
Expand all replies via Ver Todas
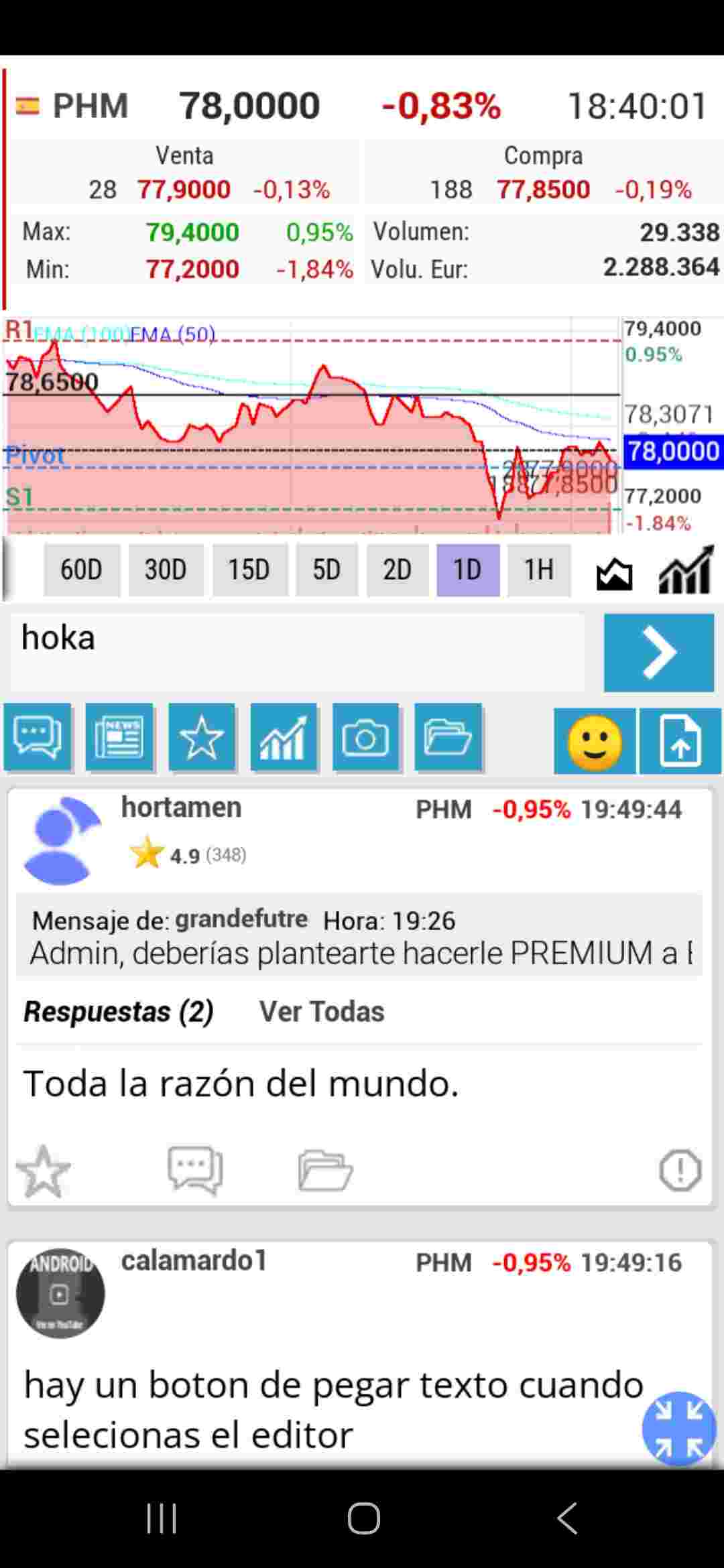coord(320,1012)
